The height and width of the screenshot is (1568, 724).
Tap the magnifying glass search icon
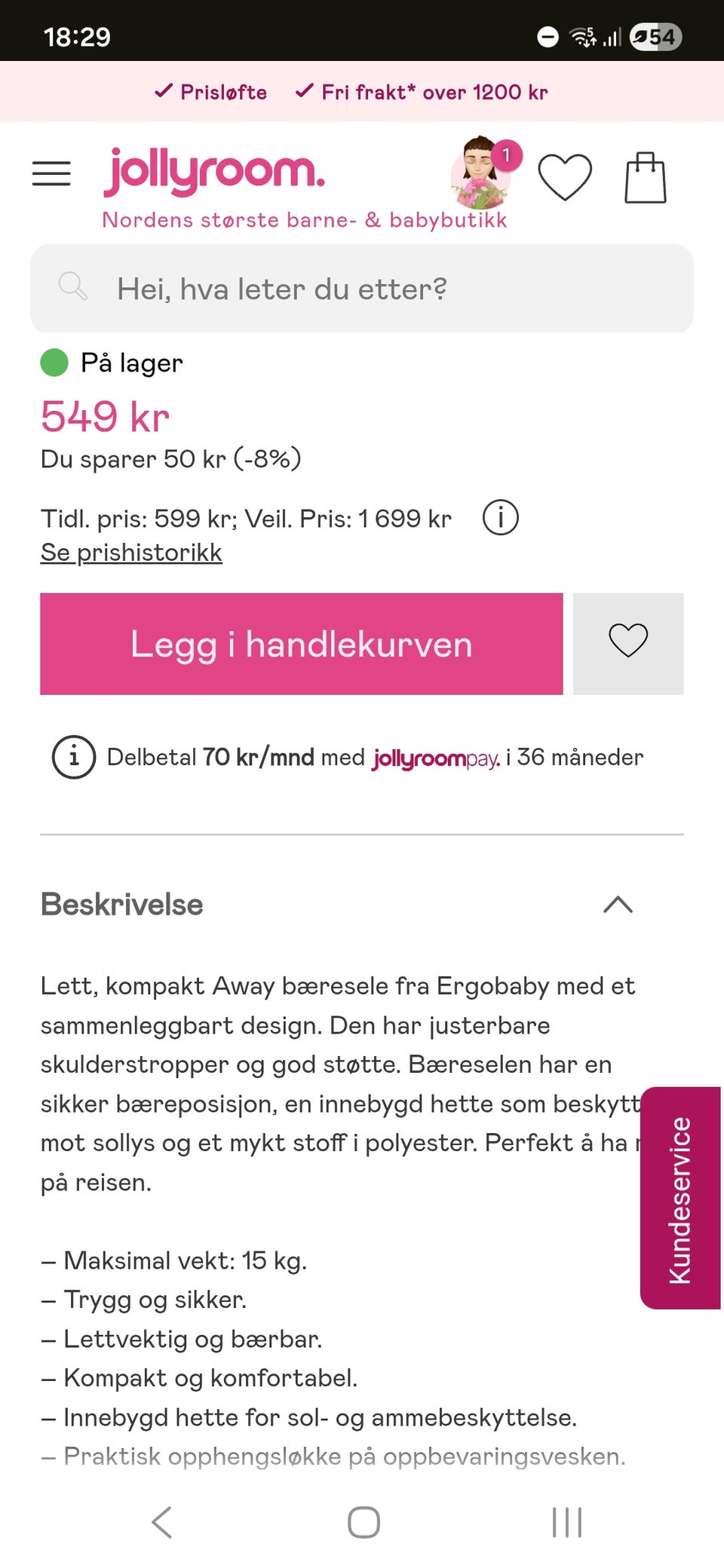click(x=72, y=288)
